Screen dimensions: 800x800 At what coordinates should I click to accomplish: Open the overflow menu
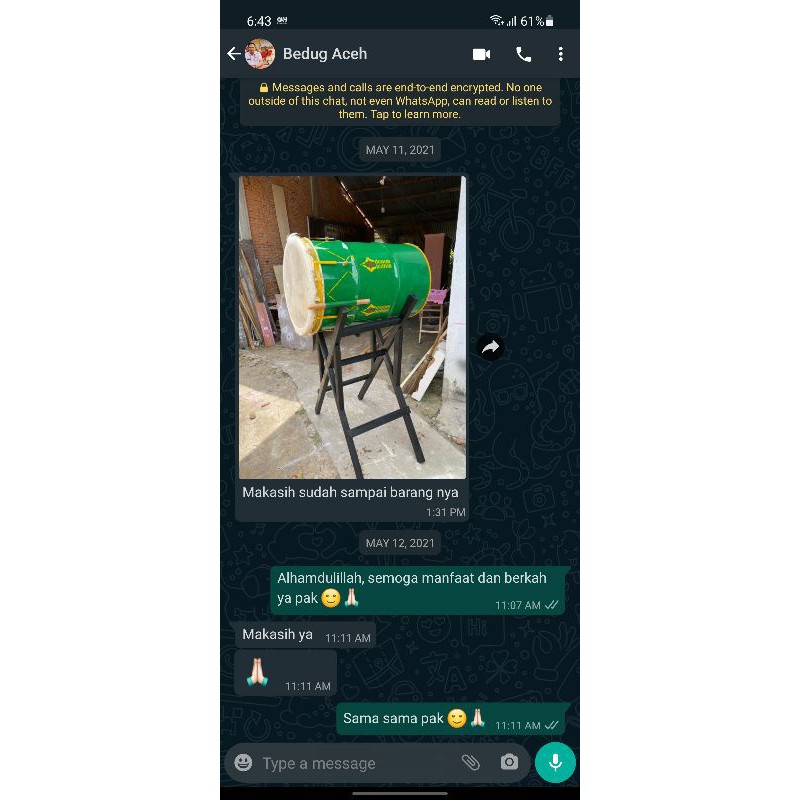pyautogui.click(x=560, y=54)
